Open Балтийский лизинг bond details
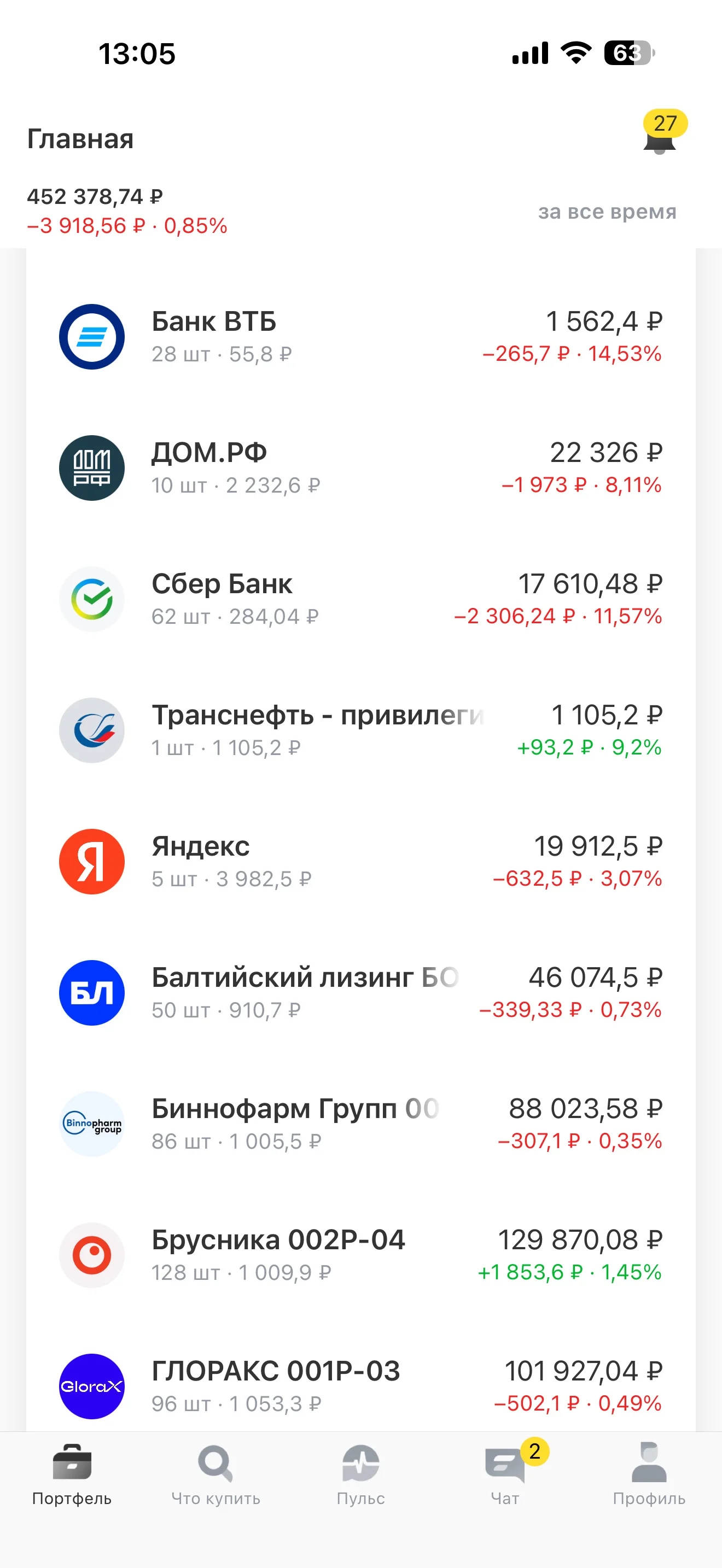Image resolution: width=722 pixels, height=1568 pixels. (x=361, y=993)
